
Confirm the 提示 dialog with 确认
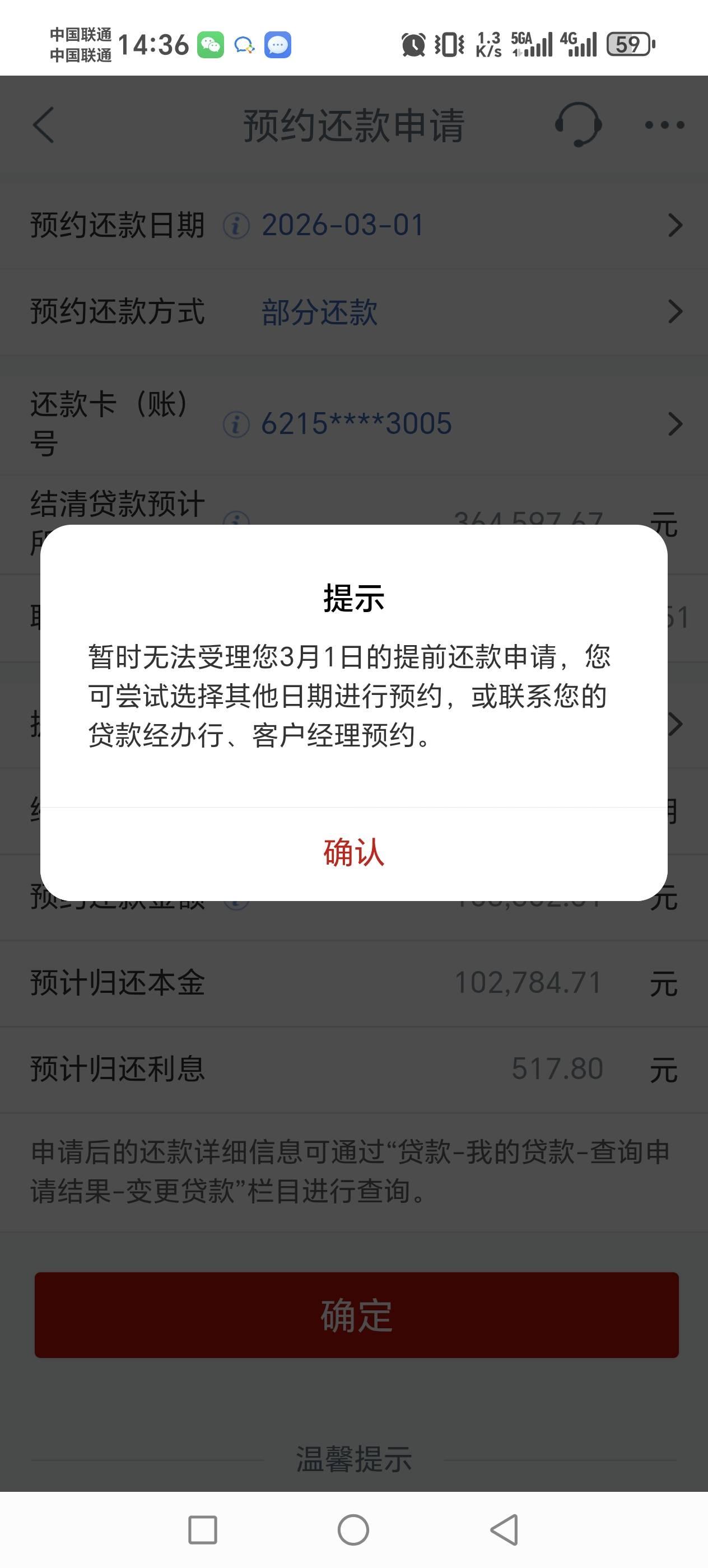pos(353,852)
